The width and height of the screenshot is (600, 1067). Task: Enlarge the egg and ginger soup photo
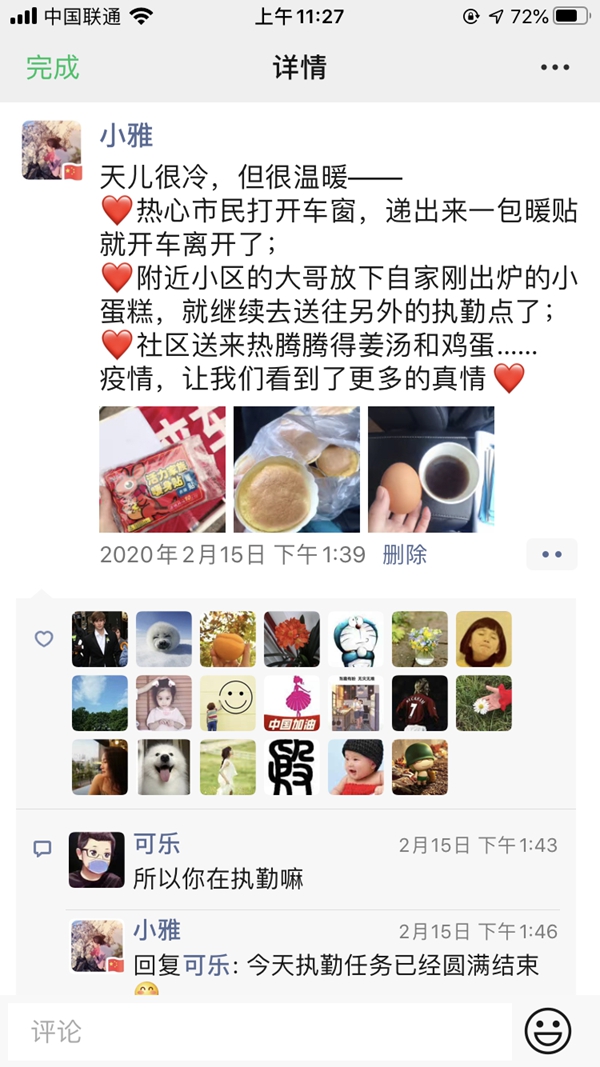[431, 469]
